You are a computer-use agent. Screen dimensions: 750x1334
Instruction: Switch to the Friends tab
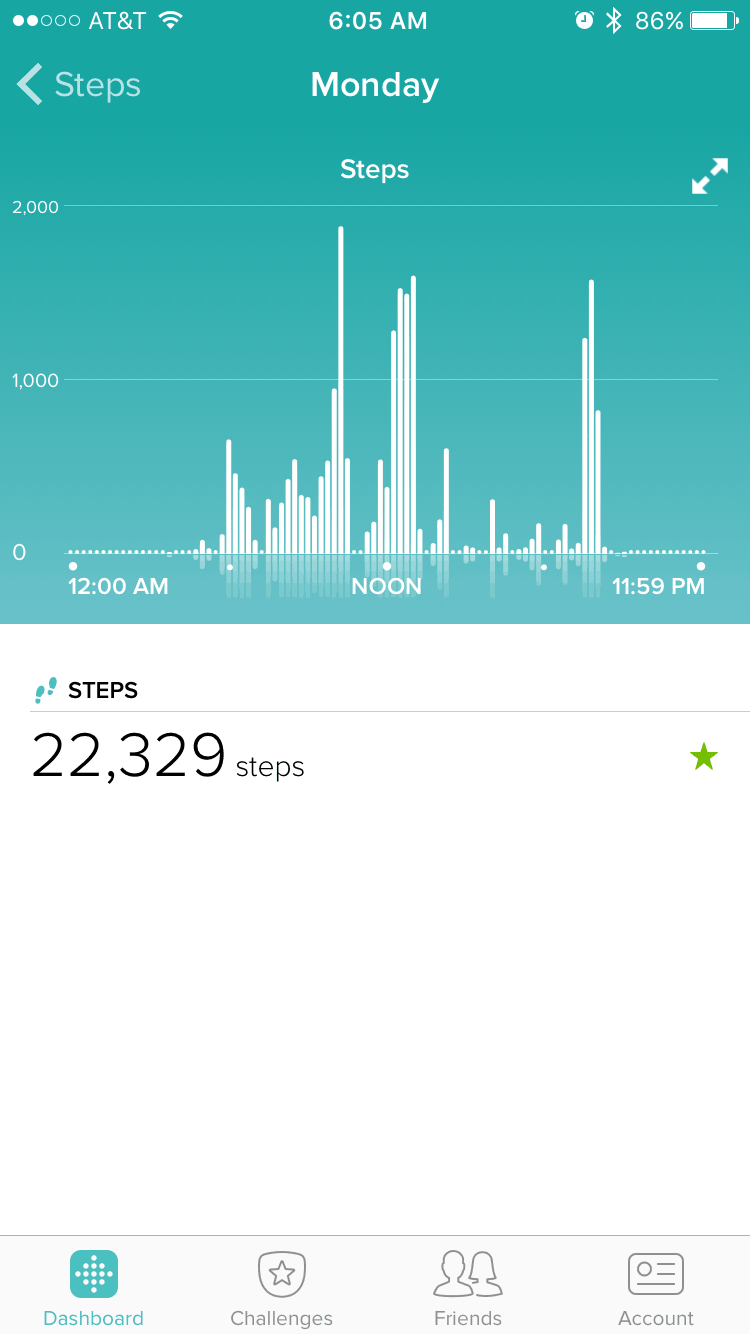point(468,1289)
